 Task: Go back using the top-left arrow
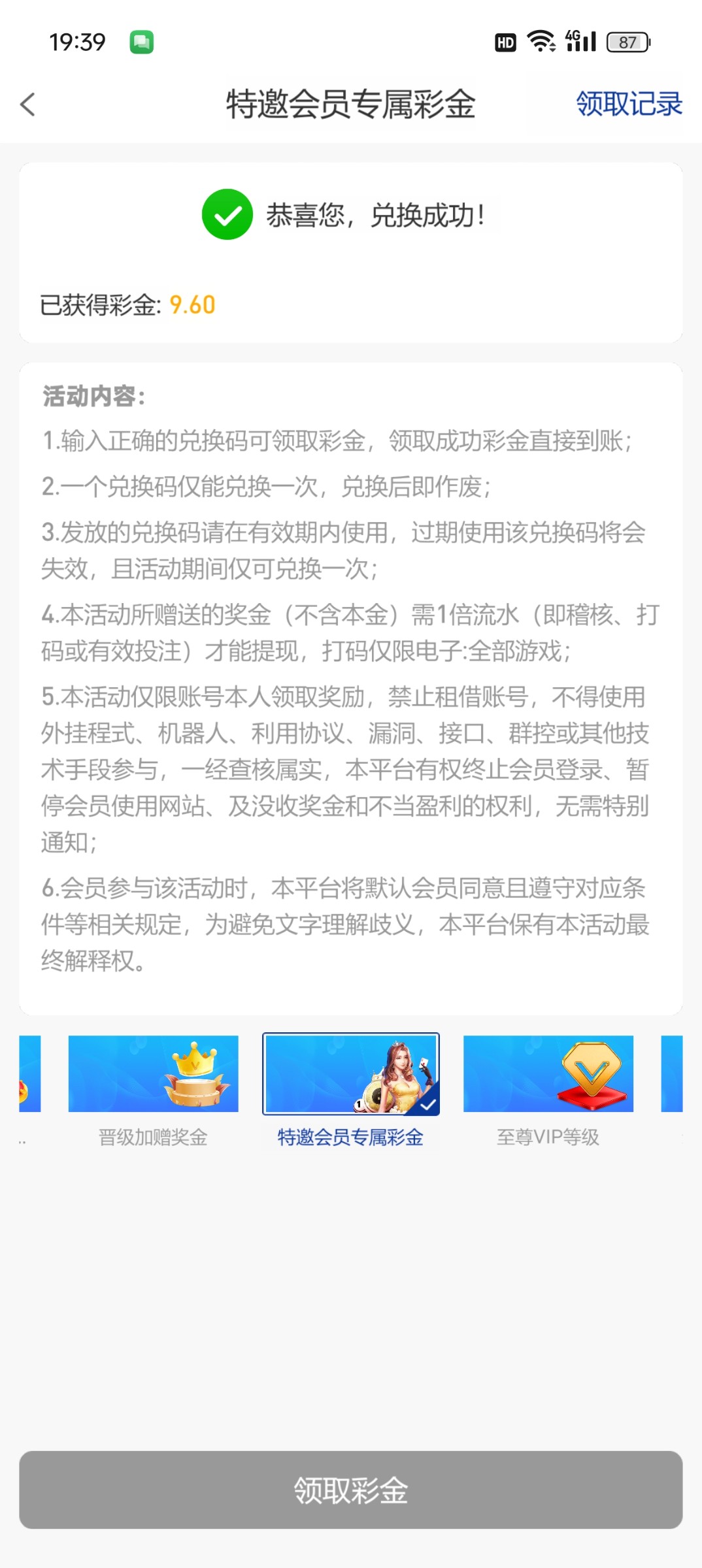(27, 104)
